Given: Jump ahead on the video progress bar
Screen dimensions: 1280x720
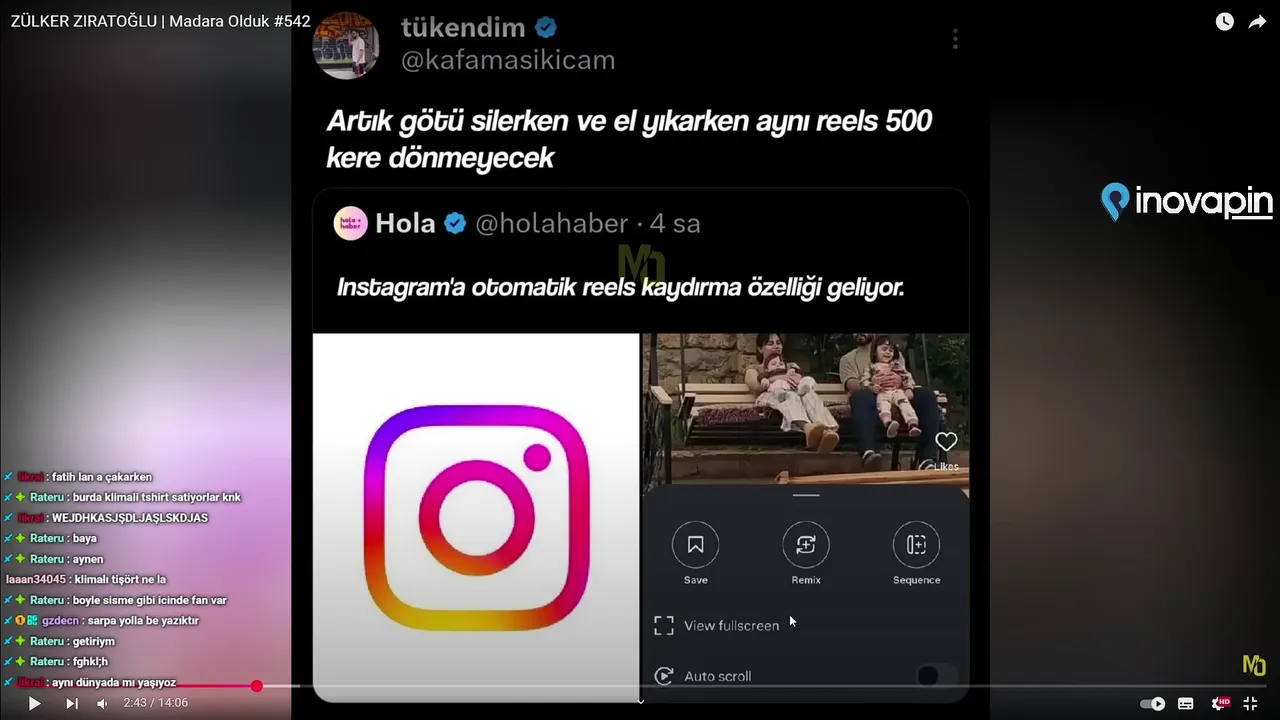Looking at the screenshot, I should coord(700,686).
